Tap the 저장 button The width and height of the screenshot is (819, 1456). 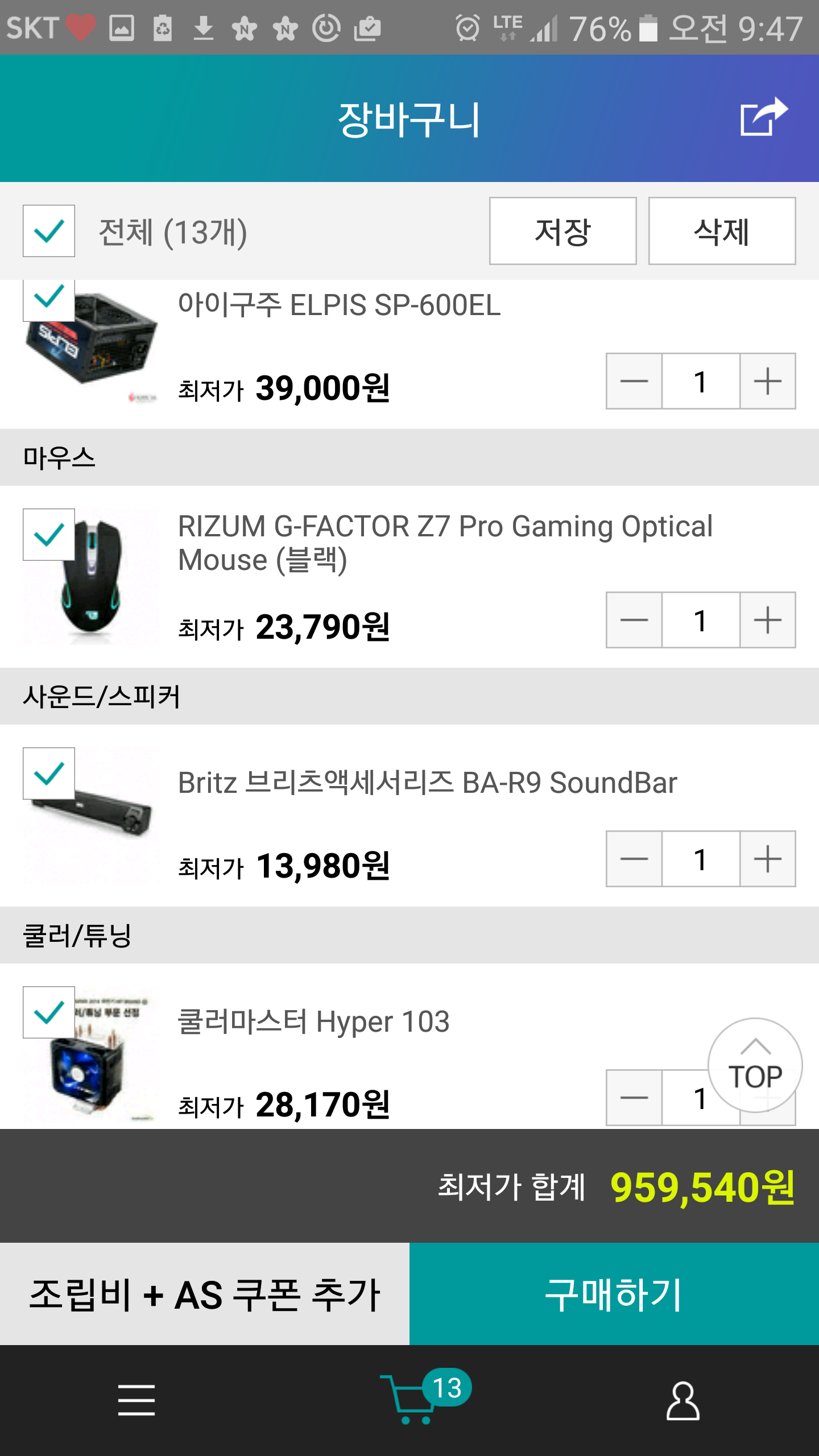coord(562,231)
